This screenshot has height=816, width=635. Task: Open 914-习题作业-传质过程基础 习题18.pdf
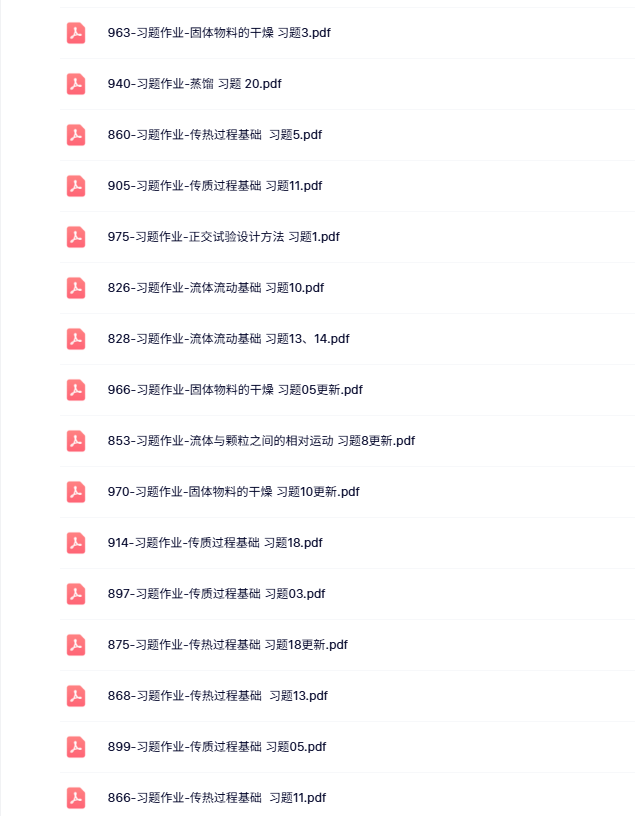tap(214, 543)
